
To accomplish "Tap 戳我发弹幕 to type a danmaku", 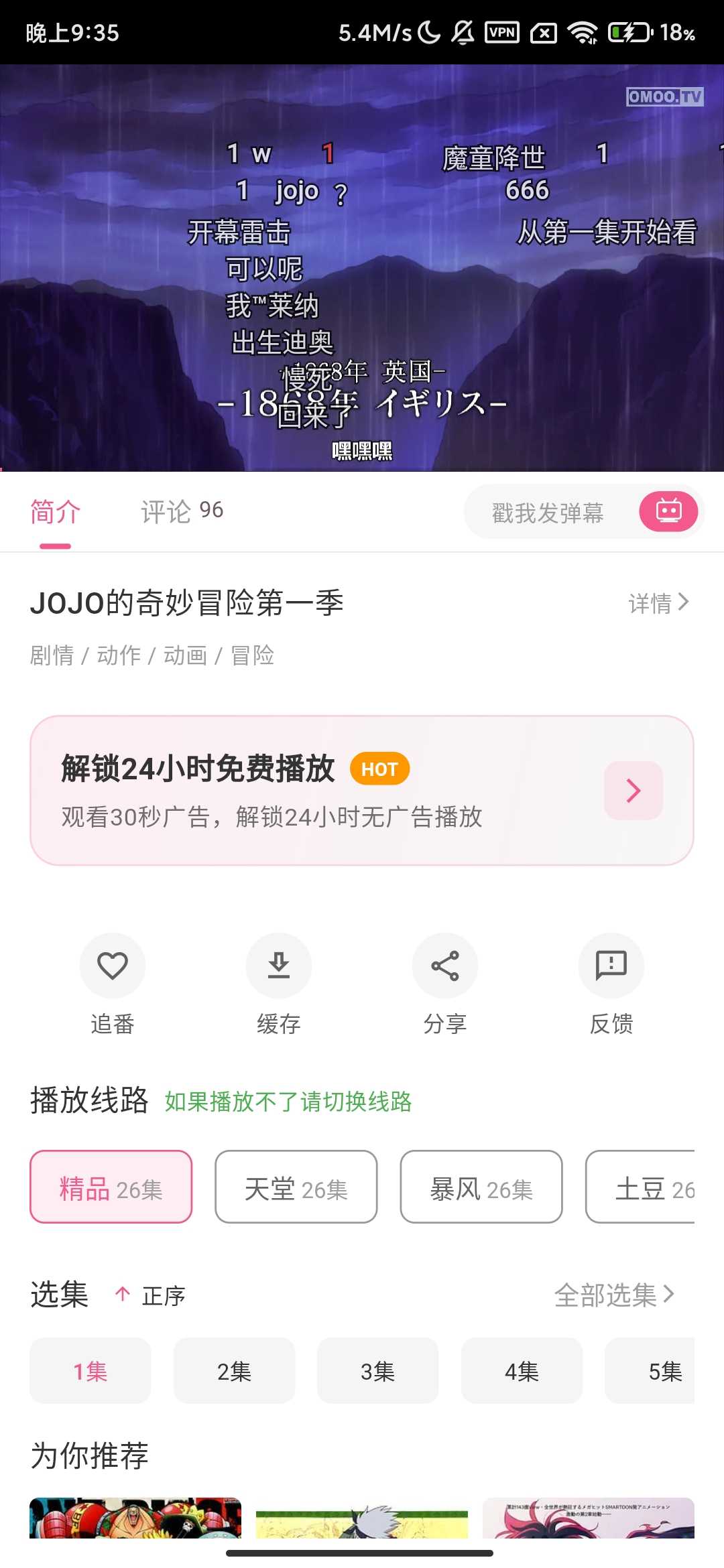I will (550, 511).
